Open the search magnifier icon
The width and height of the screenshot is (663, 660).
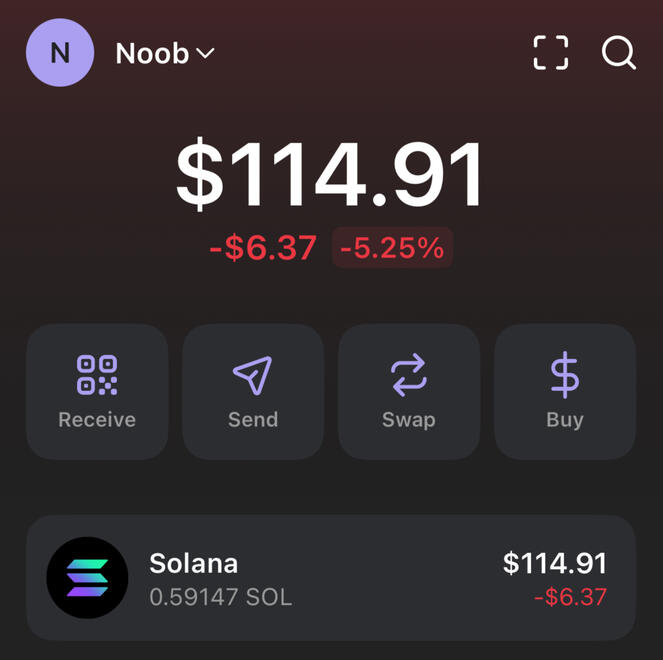point(618,53)
